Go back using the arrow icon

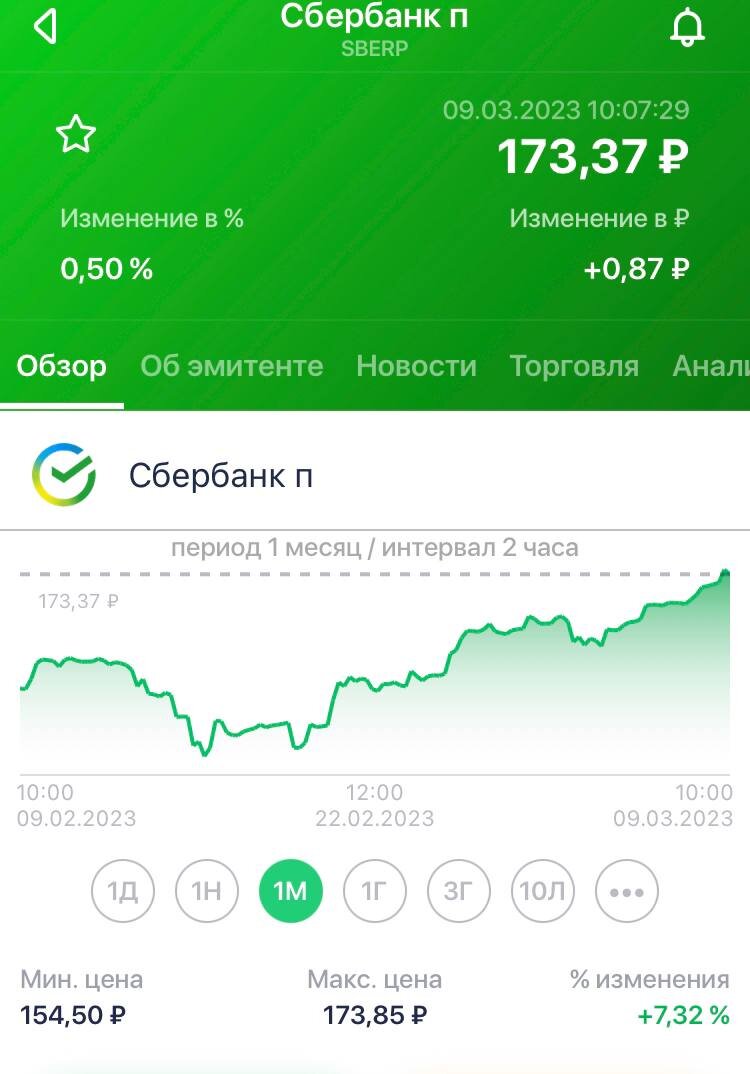[45, 27]
